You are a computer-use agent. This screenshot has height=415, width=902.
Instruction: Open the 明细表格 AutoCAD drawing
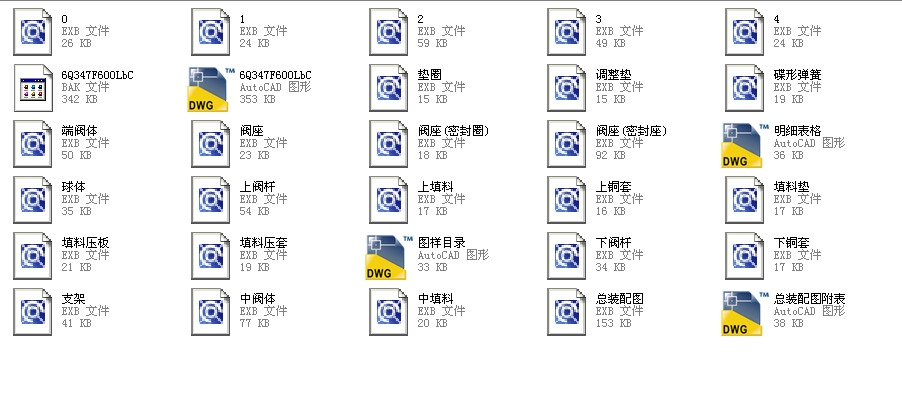tap(745, 144)
